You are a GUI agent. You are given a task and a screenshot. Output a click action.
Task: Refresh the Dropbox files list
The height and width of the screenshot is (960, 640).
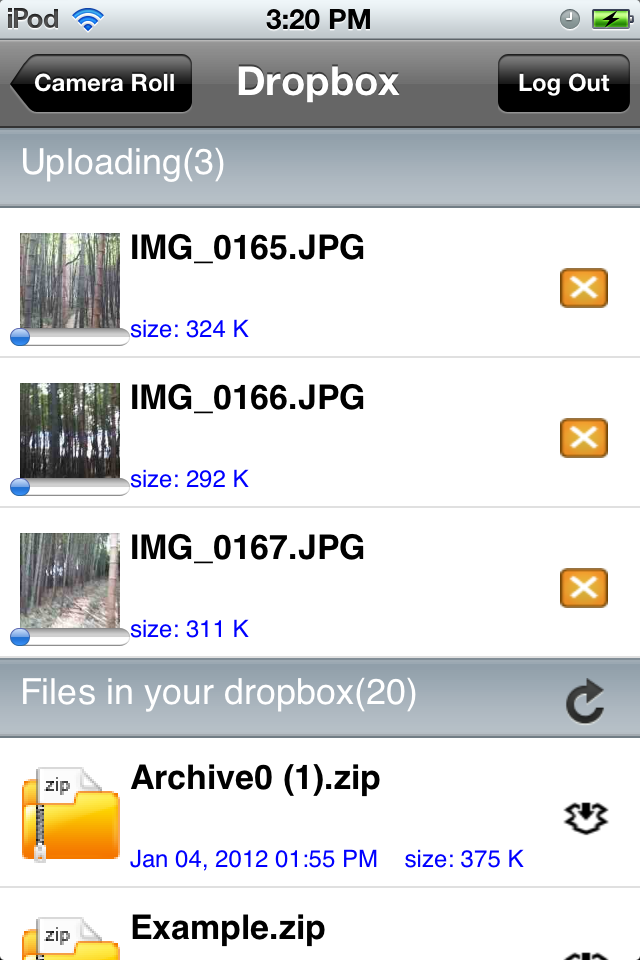pyautogui.click(x=584, y=700)
